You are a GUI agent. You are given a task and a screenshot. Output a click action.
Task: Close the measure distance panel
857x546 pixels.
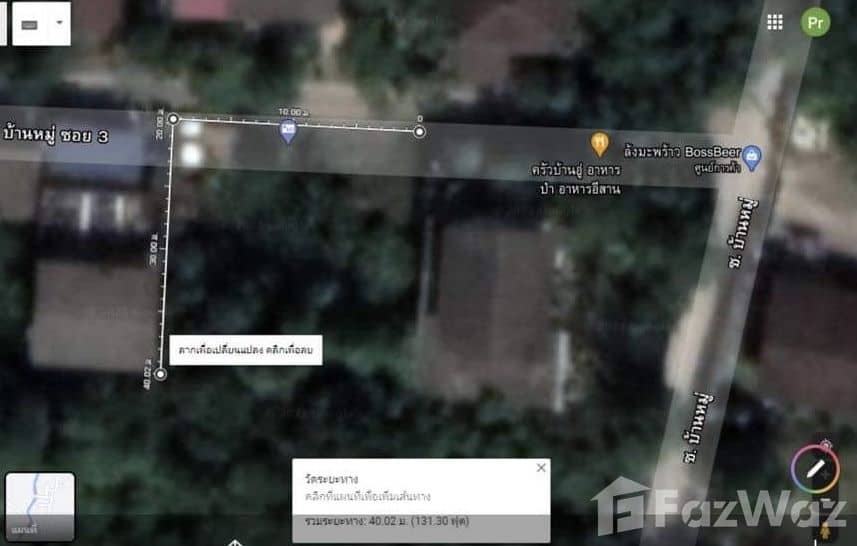(x=541, y=467)
